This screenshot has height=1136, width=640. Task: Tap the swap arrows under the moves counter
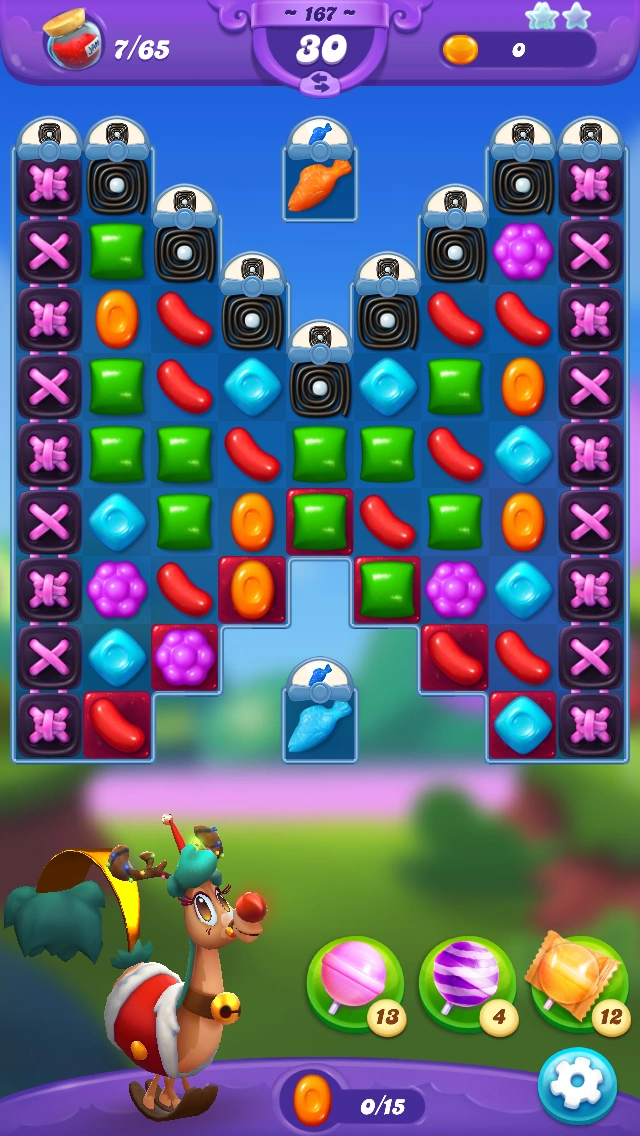click(x=319, y=86)
